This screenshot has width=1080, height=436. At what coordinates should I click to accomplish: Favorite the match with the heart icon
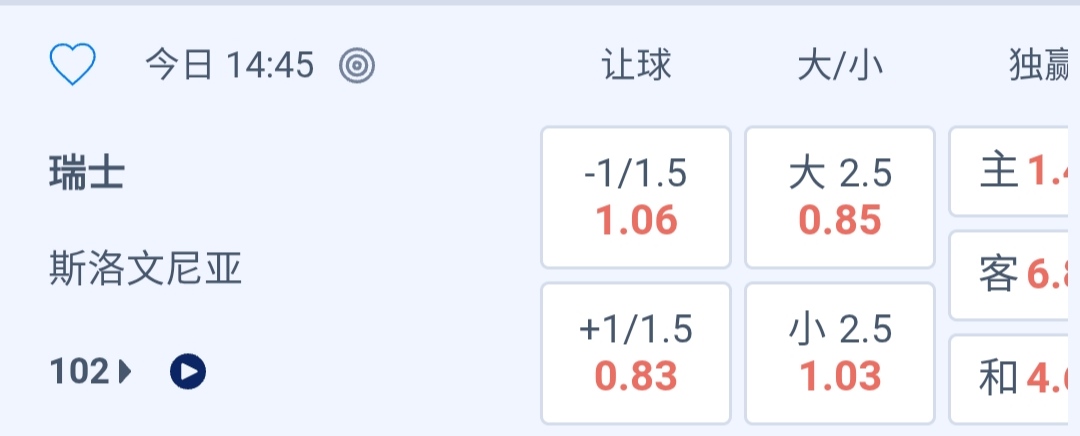(72, 66)
